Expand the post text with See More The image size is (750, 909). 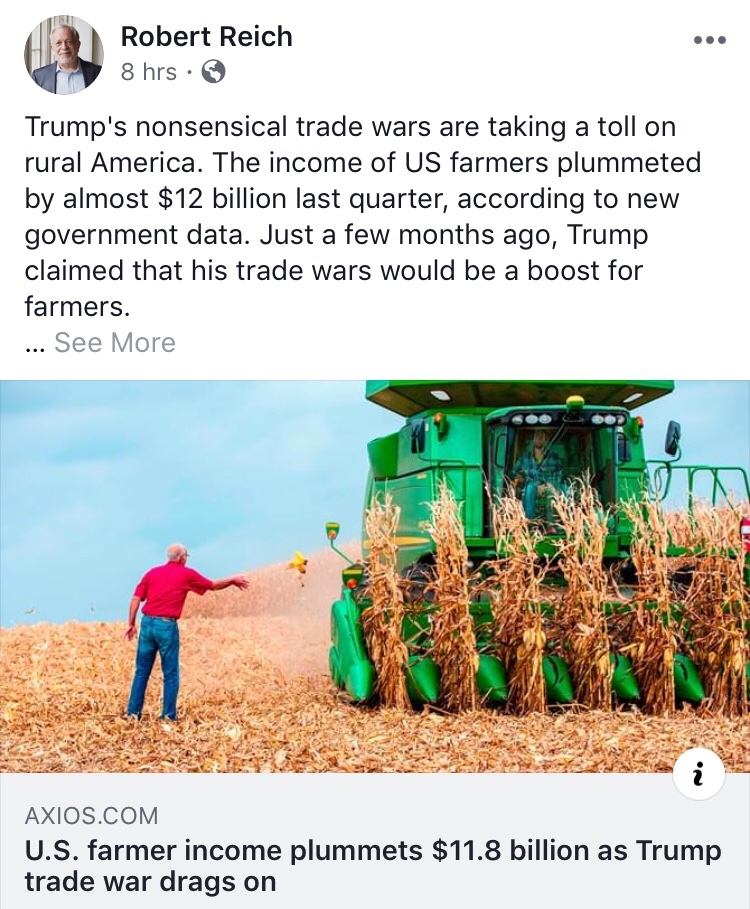[x=114, y=343]
